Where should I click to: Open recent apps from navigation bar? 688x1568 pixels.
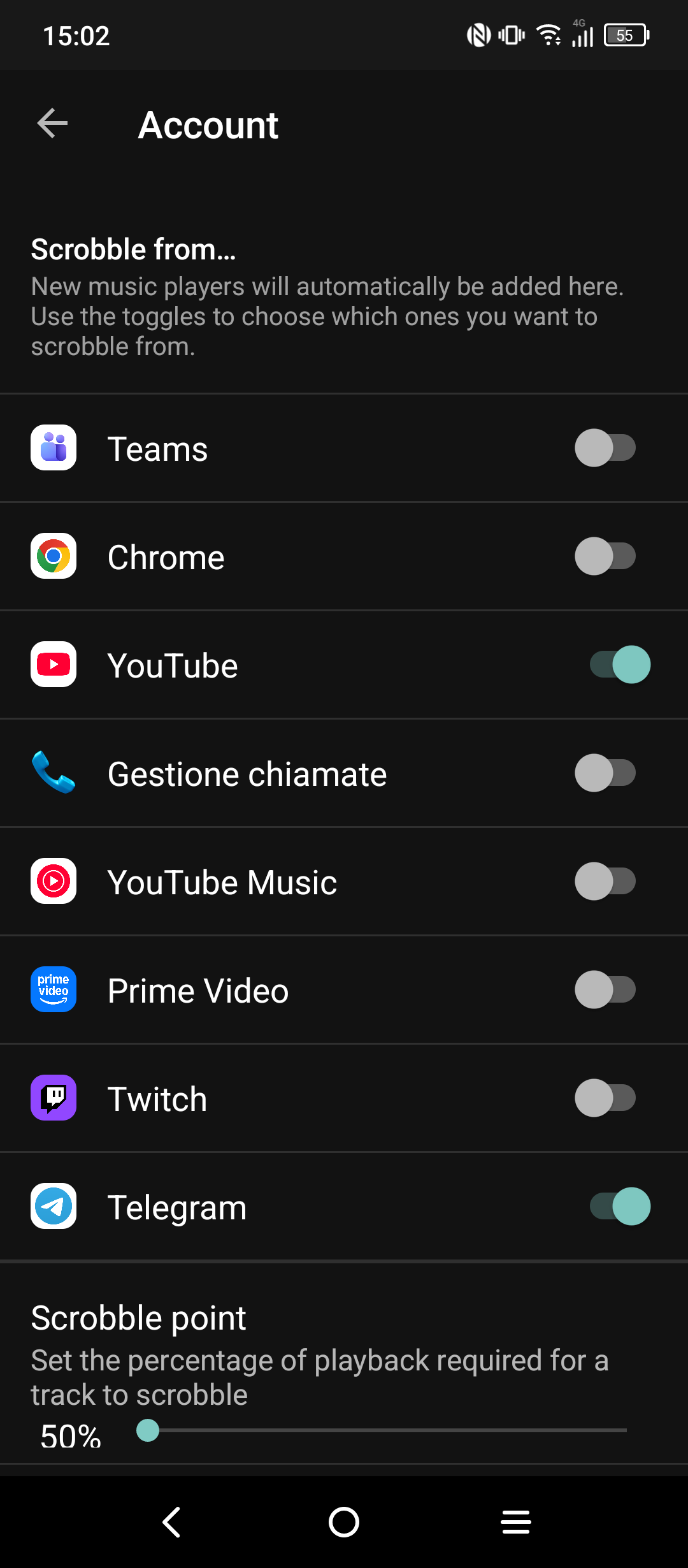(x=516, y=1522)
